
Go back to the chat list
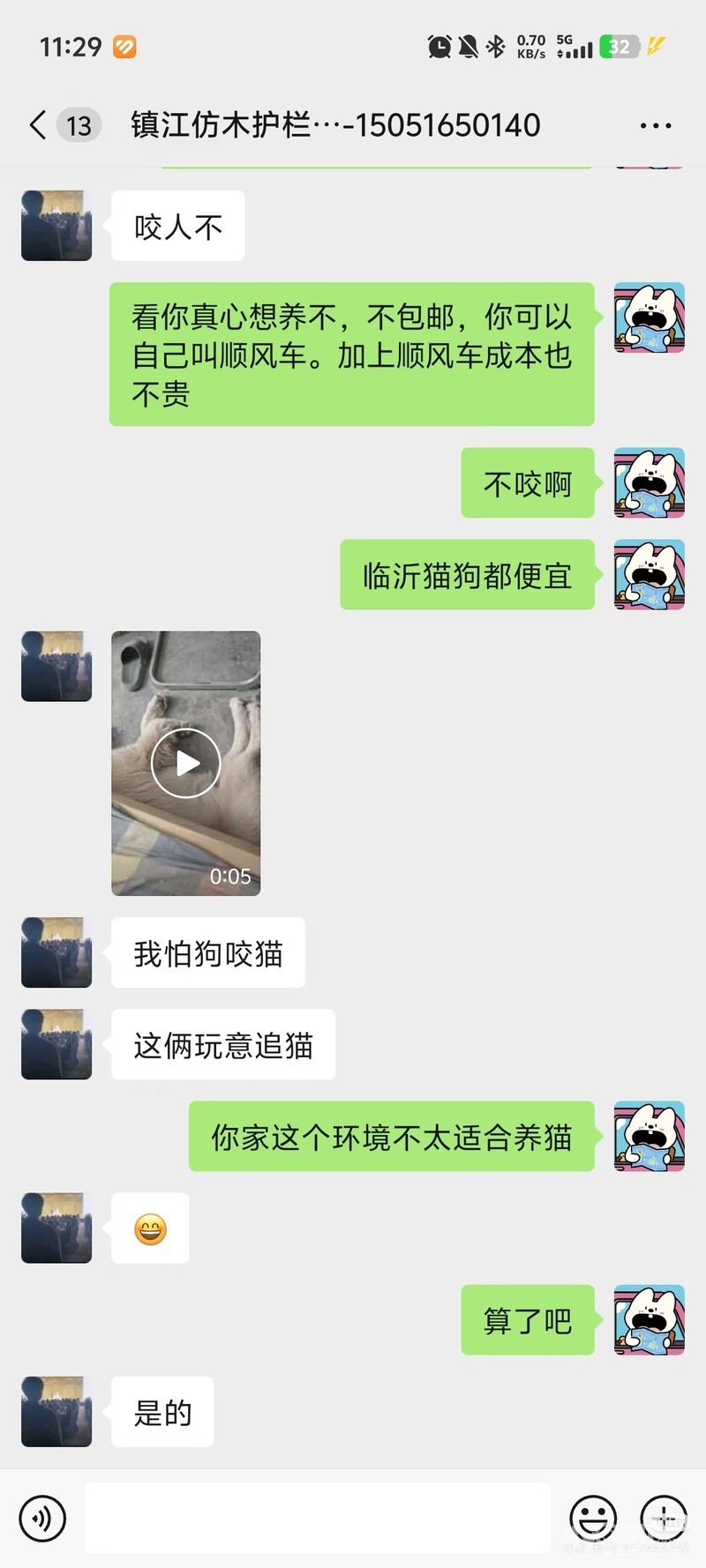point(38,125)
